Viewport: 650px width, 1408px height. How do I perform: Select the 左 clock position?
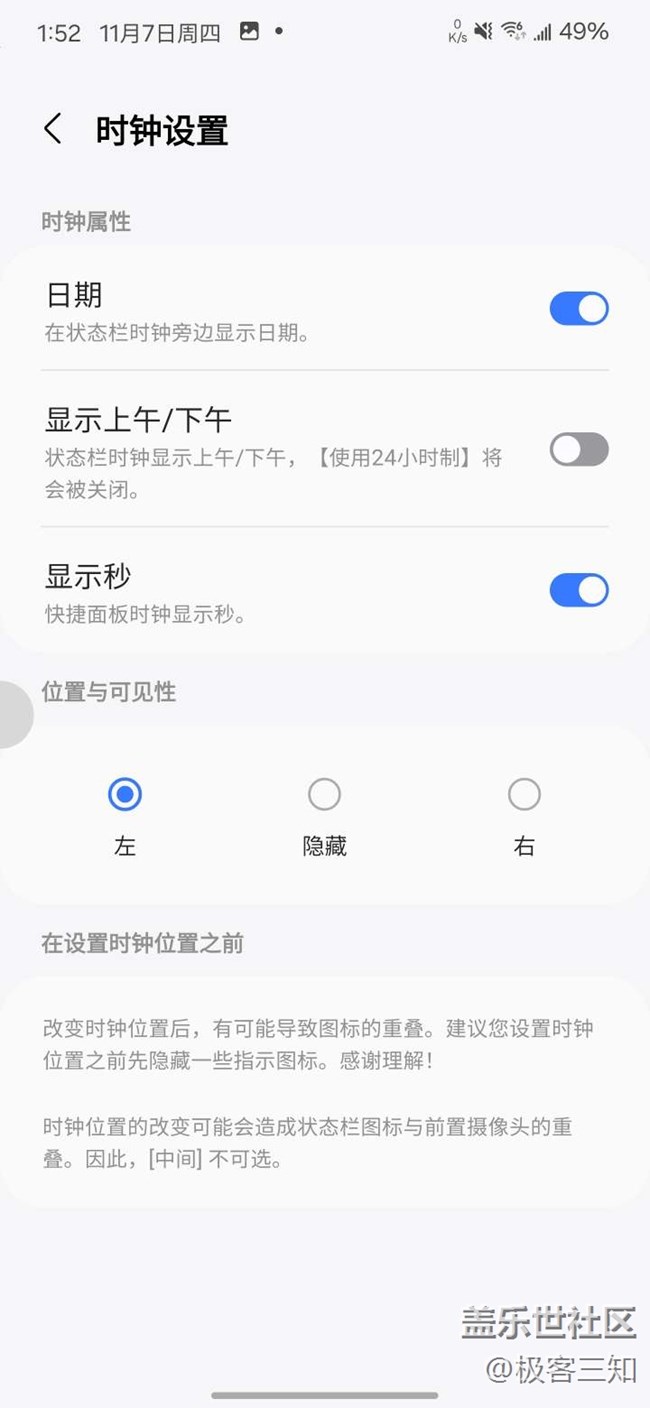click(x=125, y=795)
